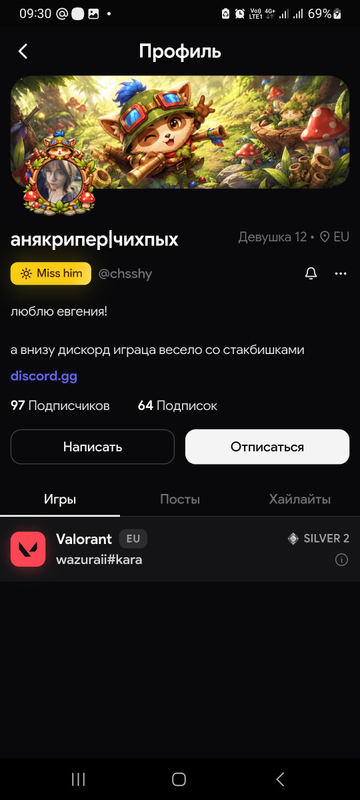View the 64 Подписок list
360x800 pixels.
pyautogui.click(x=177, y=406)
